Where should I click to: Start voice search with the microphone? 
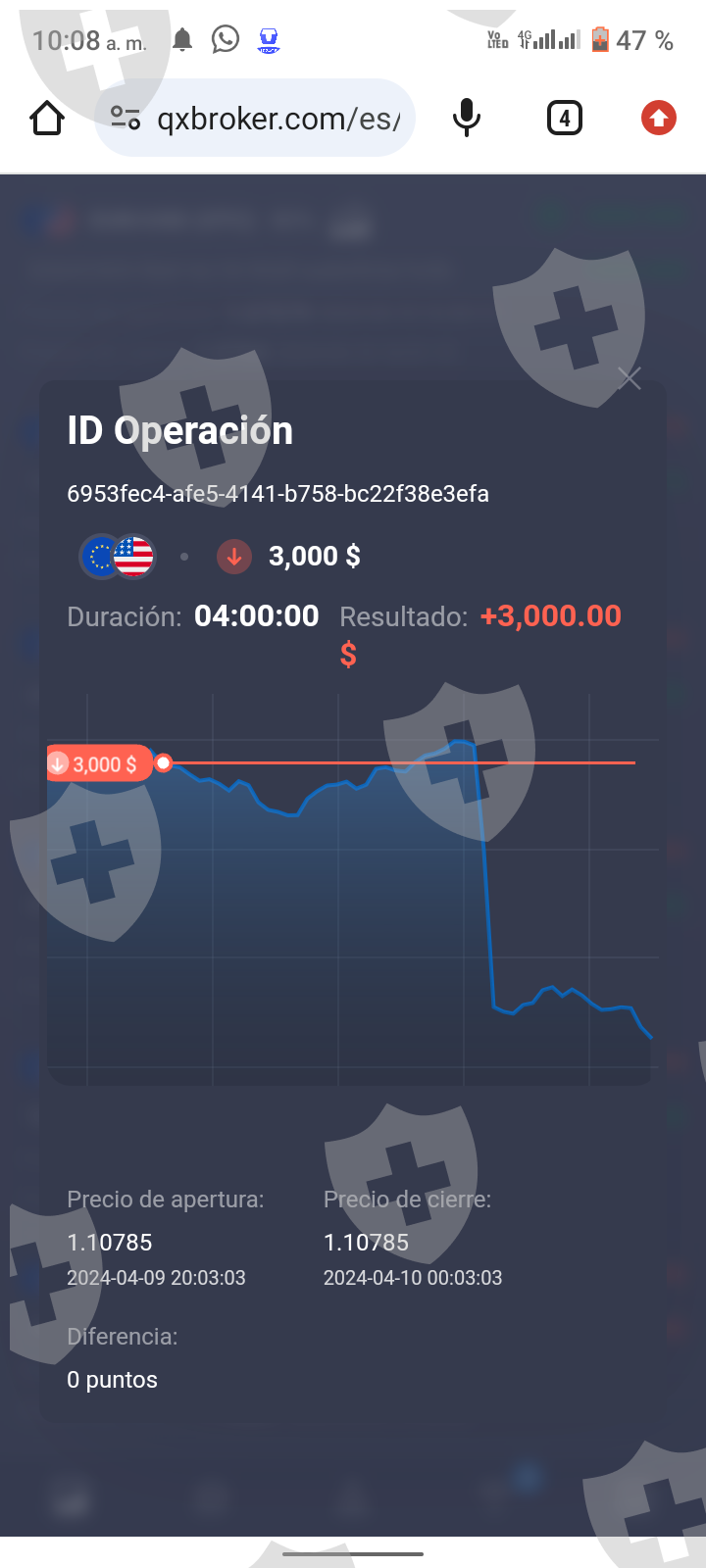point(467,119)
